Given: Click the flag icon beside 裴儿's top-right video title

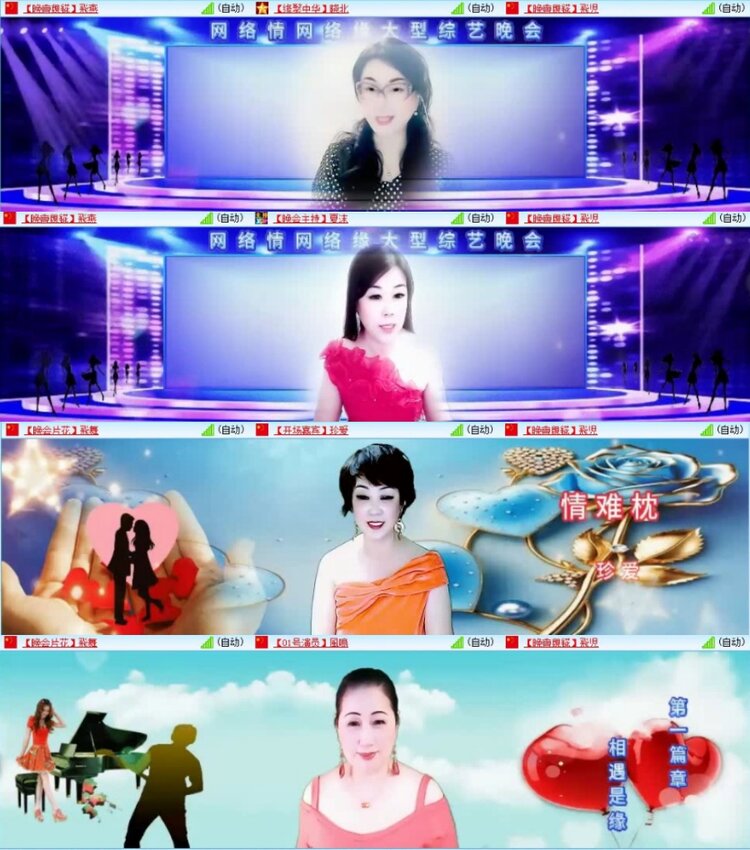Looking at the screenshot, I should click(x=513, y=8).
